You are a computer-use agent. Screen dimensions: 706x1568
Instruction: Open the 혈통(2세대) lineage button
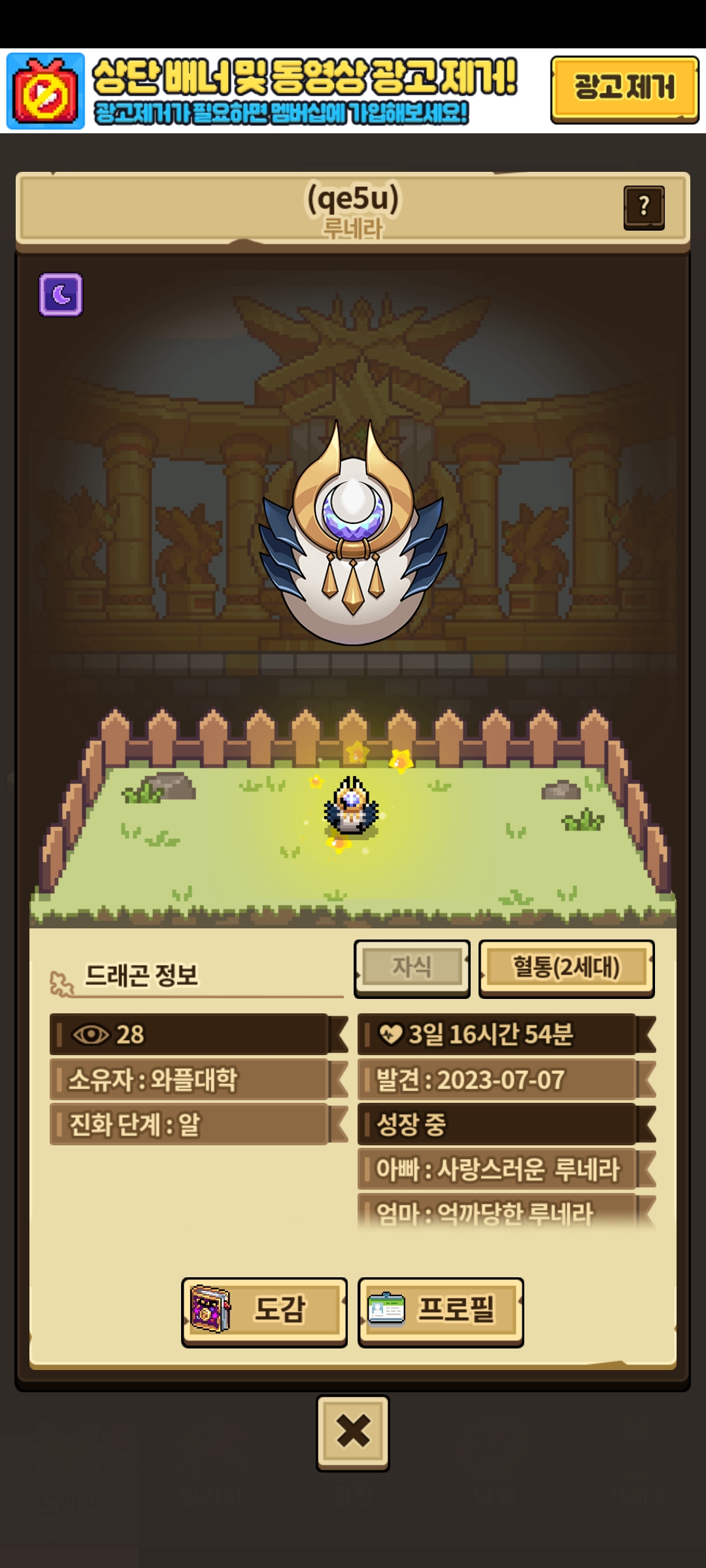566,968
